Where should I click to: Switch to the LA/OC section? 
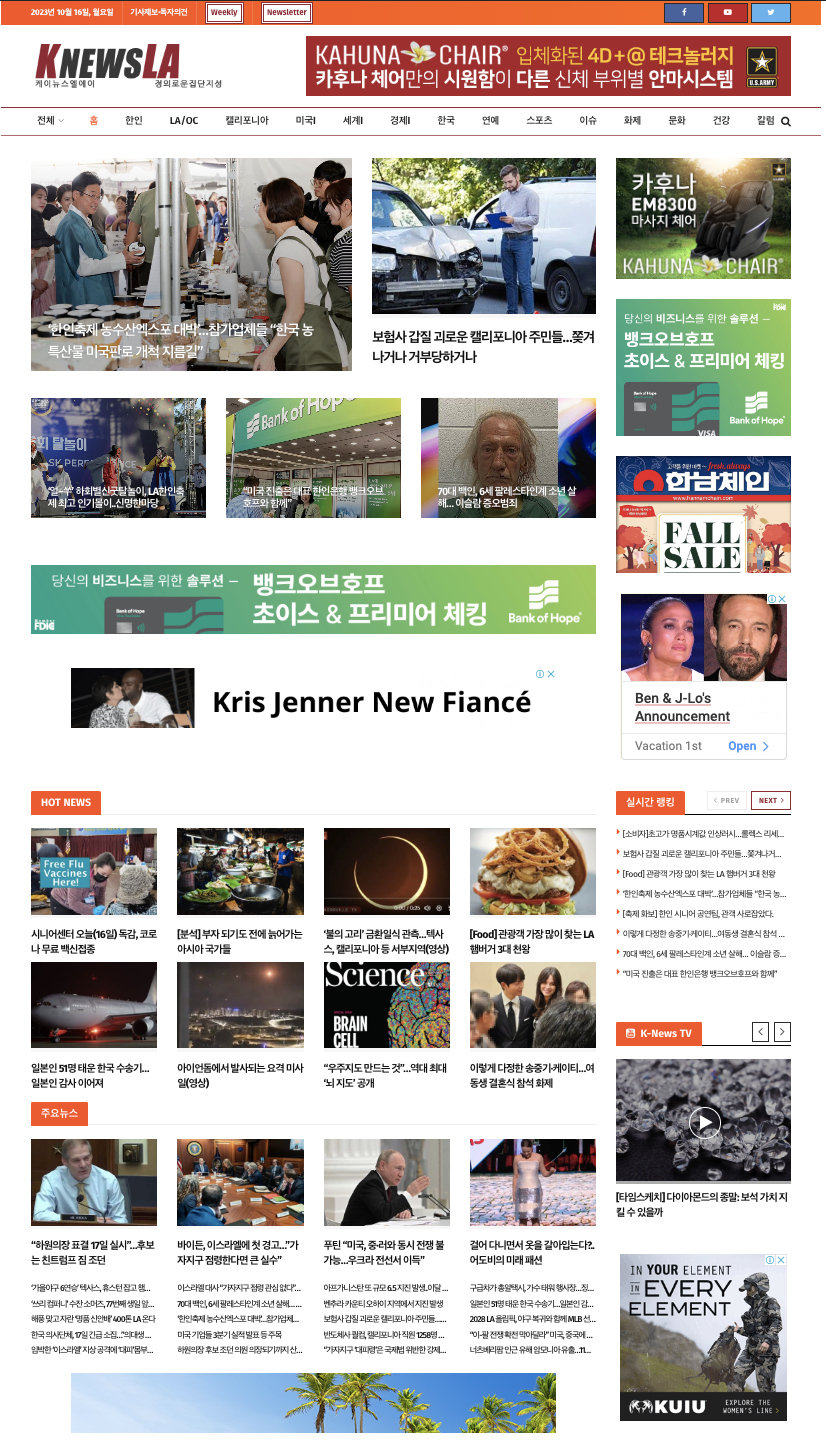pyautogui.click(x=184, y=121)
